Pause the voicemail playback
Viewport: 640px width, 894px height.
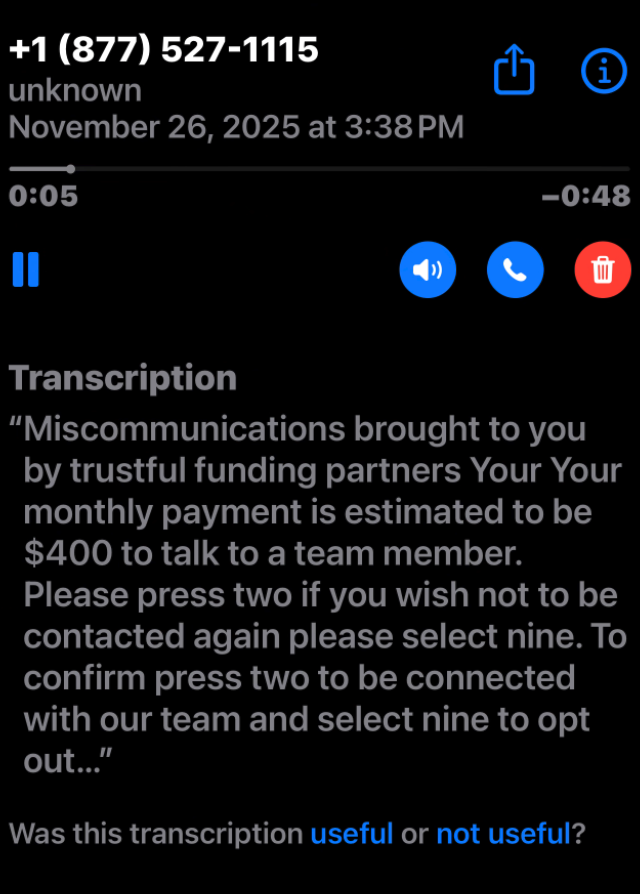tap(26, 269)
